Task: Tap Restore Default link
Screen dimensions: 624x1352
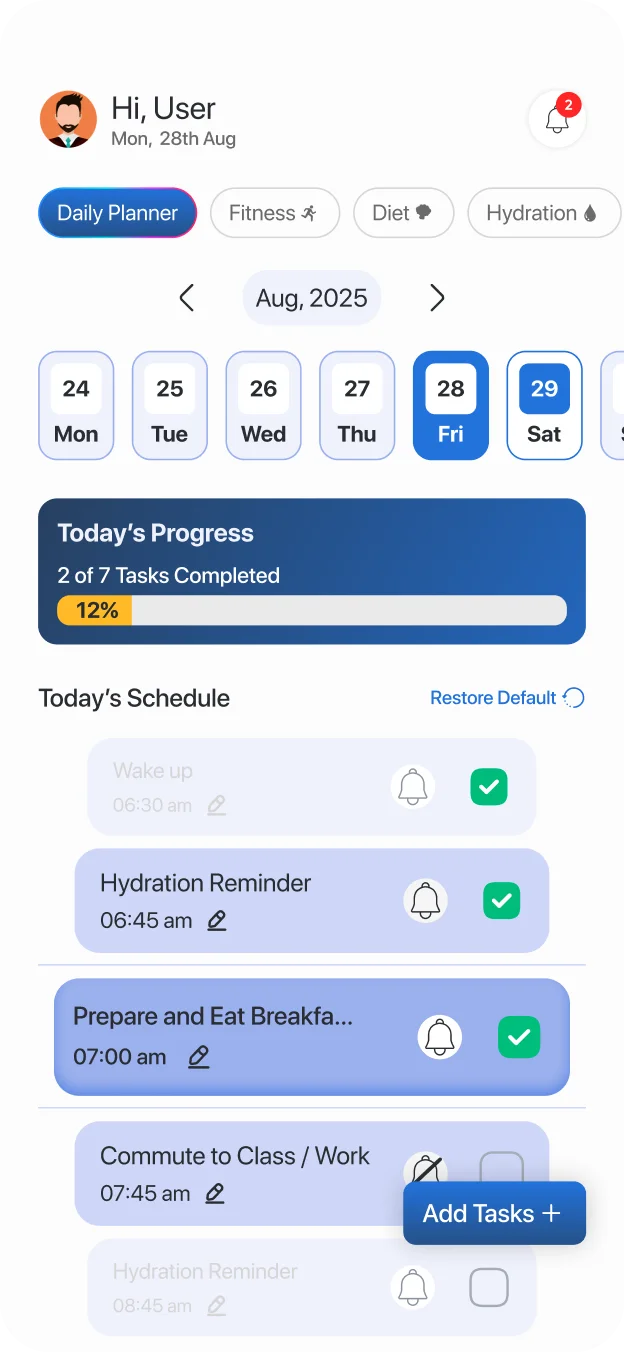Action: click(x=506, y=698)
